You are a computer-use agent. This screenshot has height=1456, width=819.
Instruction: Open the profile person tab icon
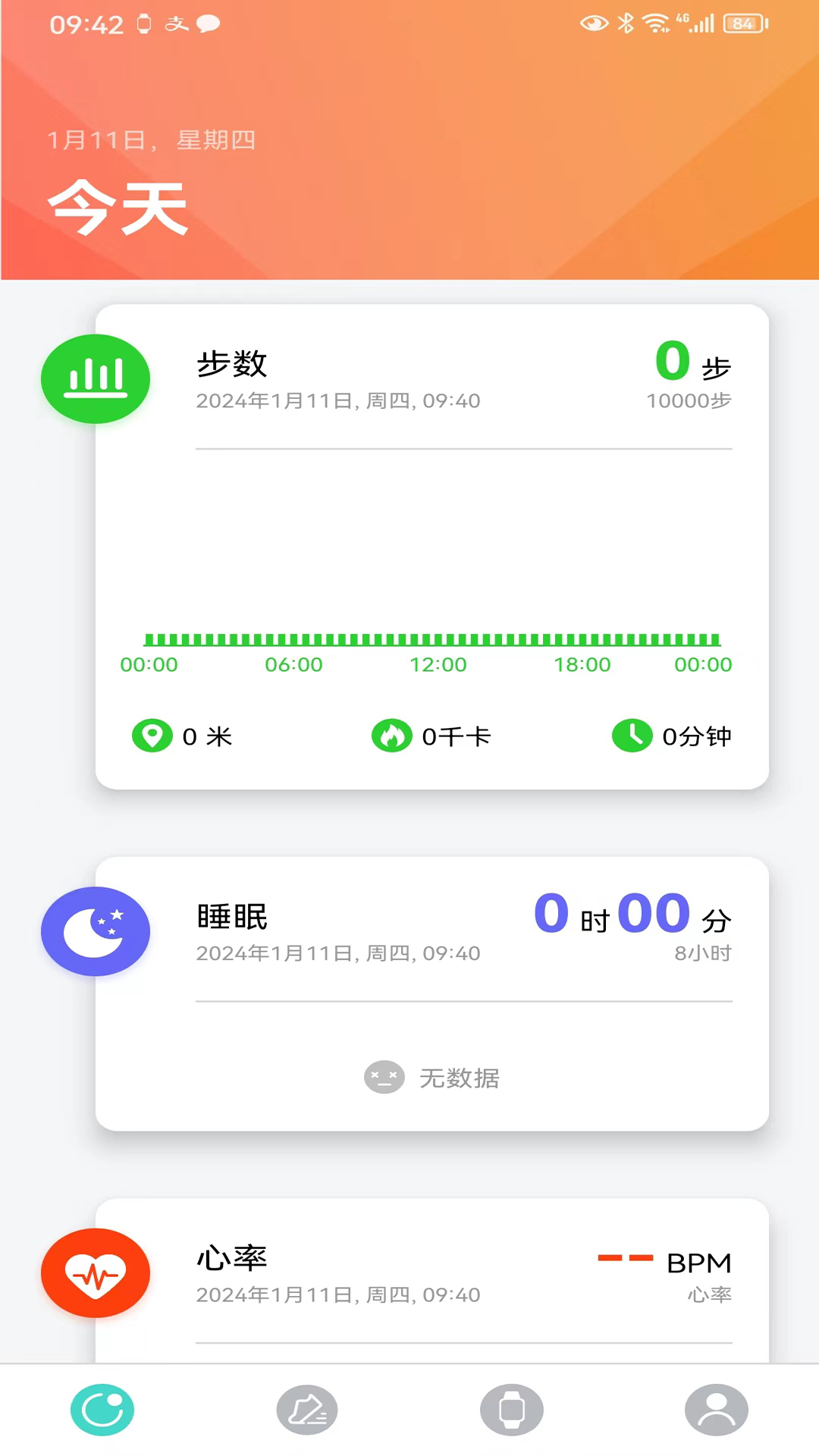pos(716,1409)
